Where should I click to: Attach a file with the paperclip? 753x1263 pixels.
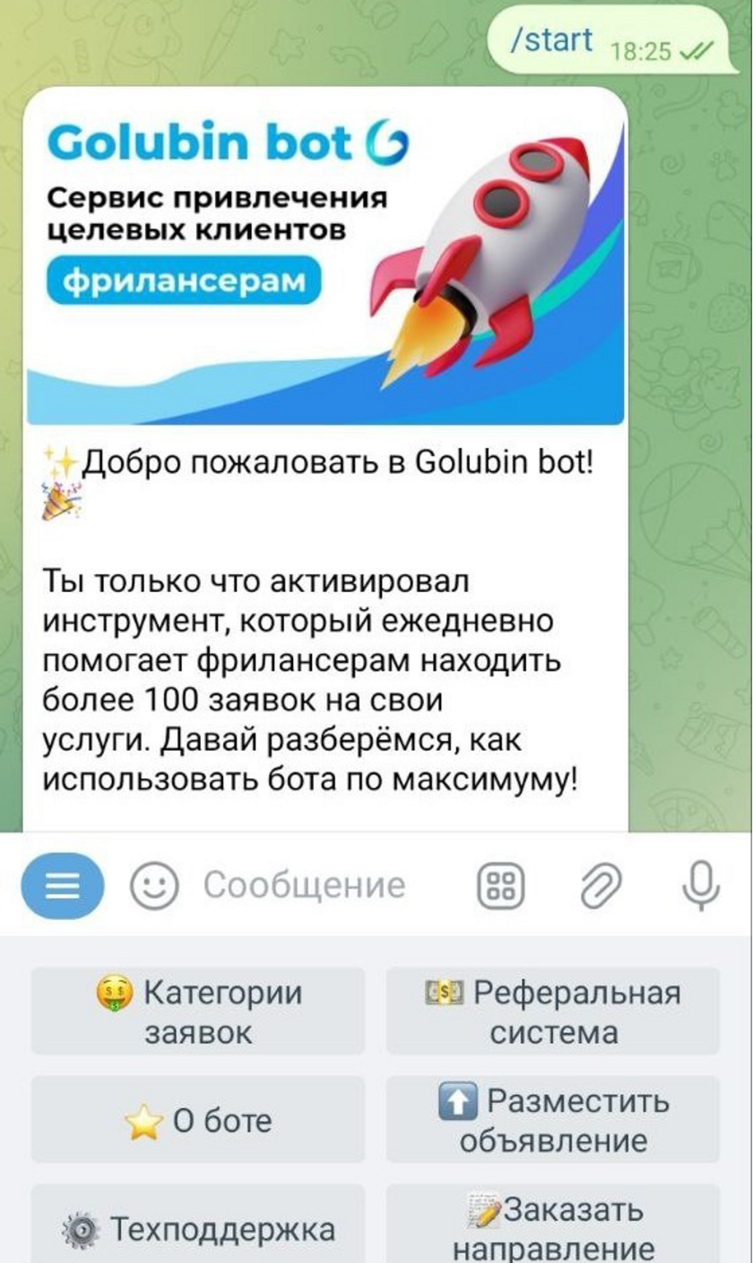point(601,886)
